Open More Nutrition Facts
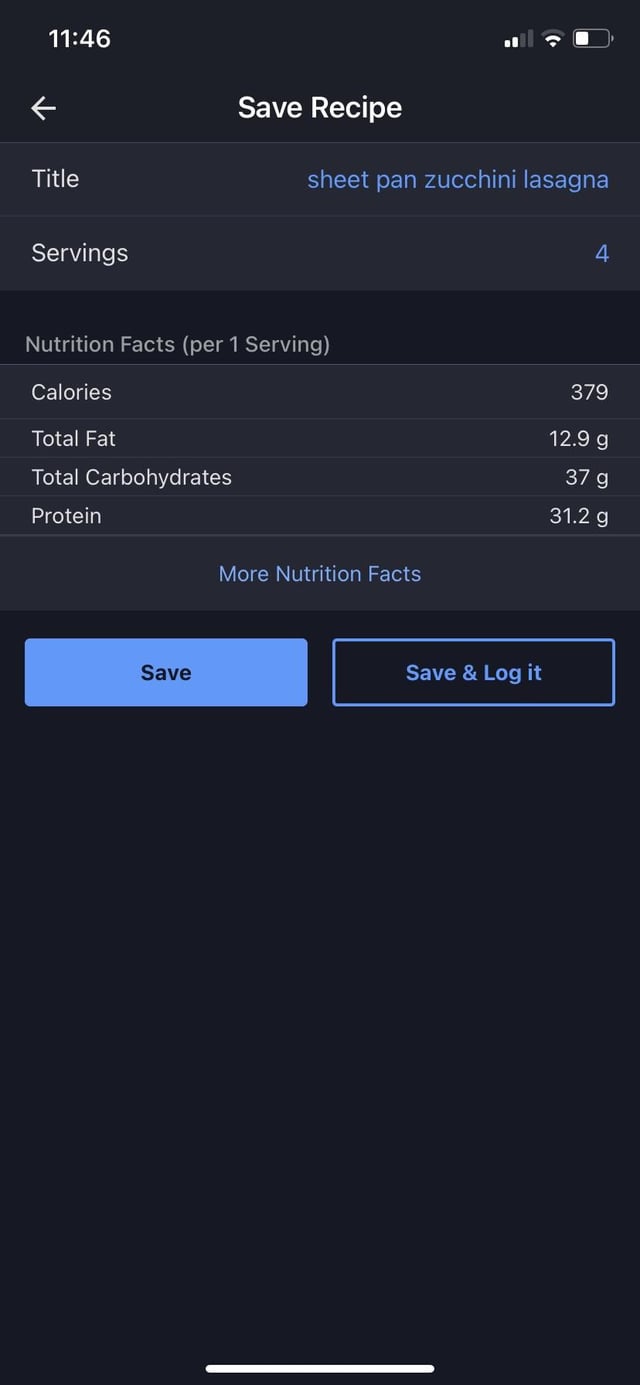The image size is (640, 1385). click(320, 574)
